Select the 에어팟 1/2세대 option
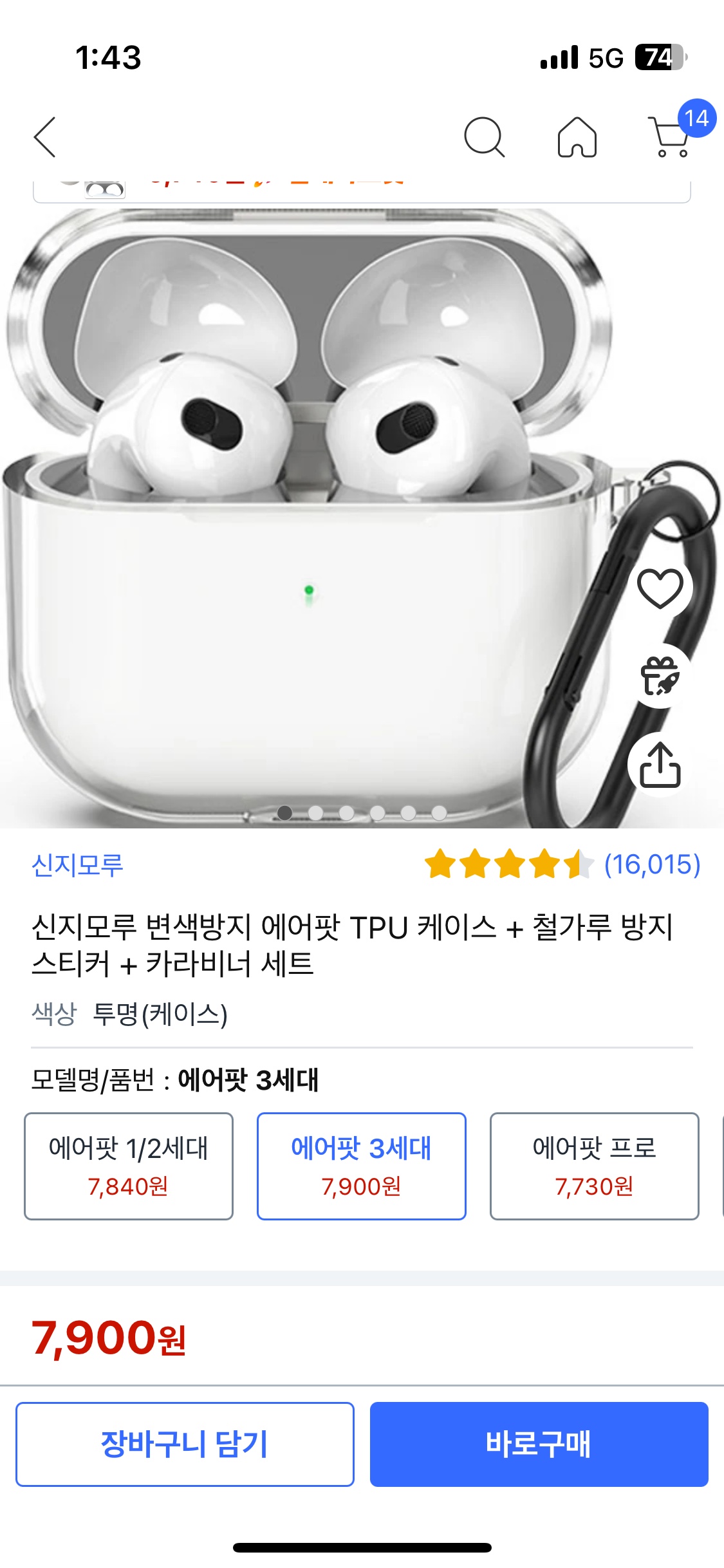Viewport: 724px width, 1568px height. (x=129, y=1166)
